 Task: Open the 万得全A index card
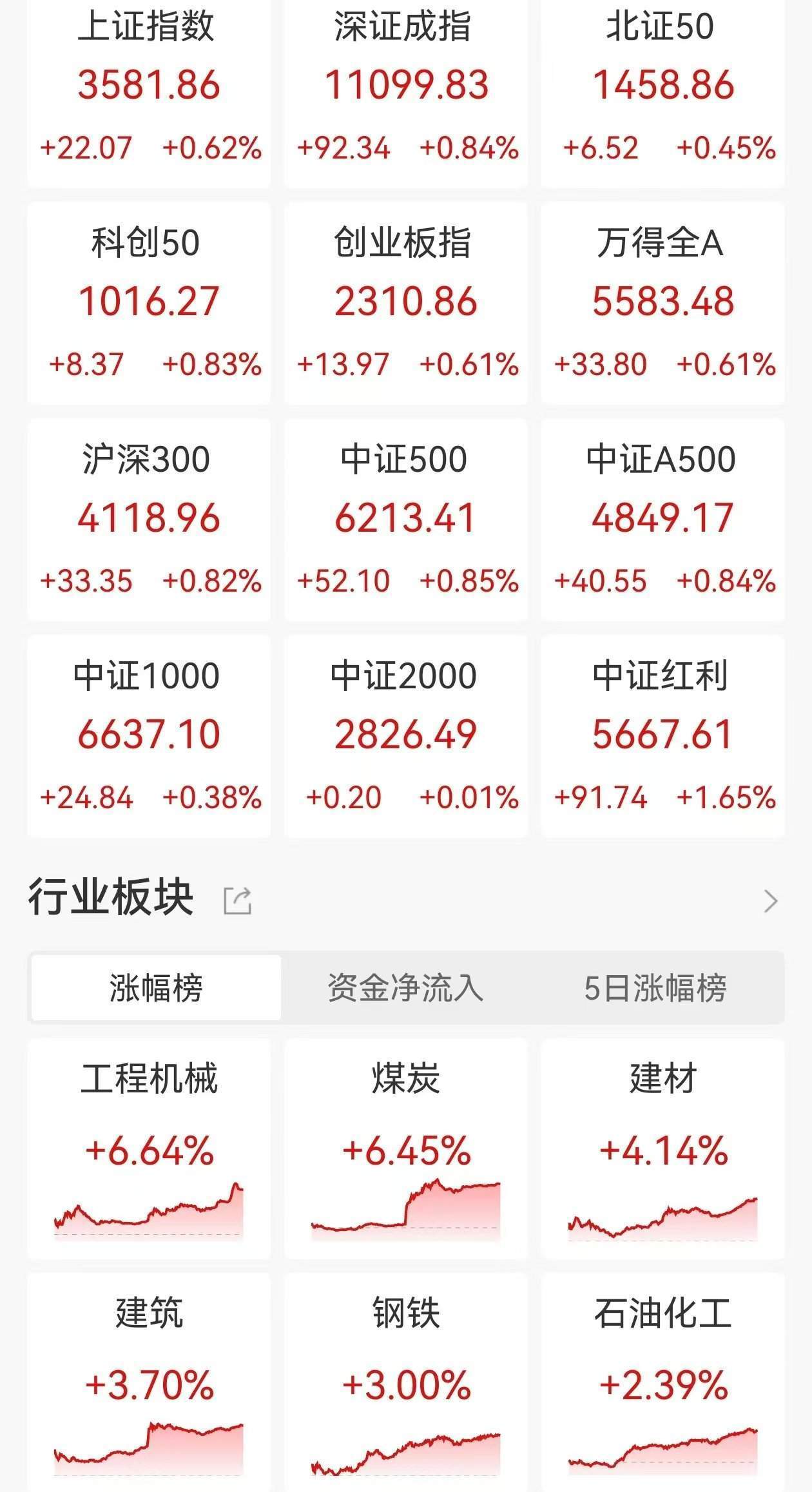(662, 303)
